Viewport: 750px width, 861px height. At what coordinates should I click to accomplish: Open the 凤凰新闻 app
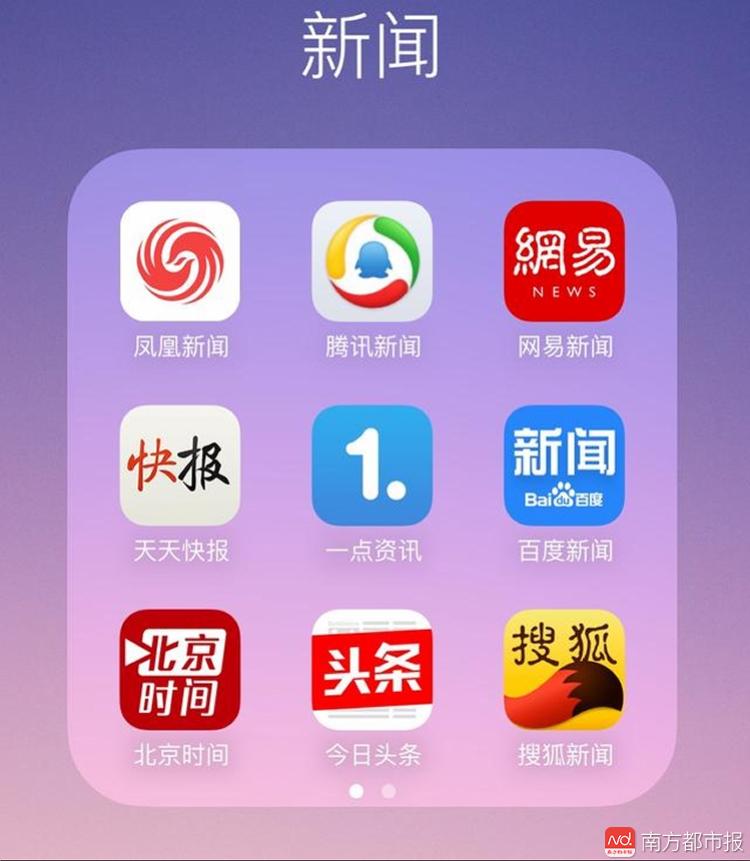tap(180, 261)
